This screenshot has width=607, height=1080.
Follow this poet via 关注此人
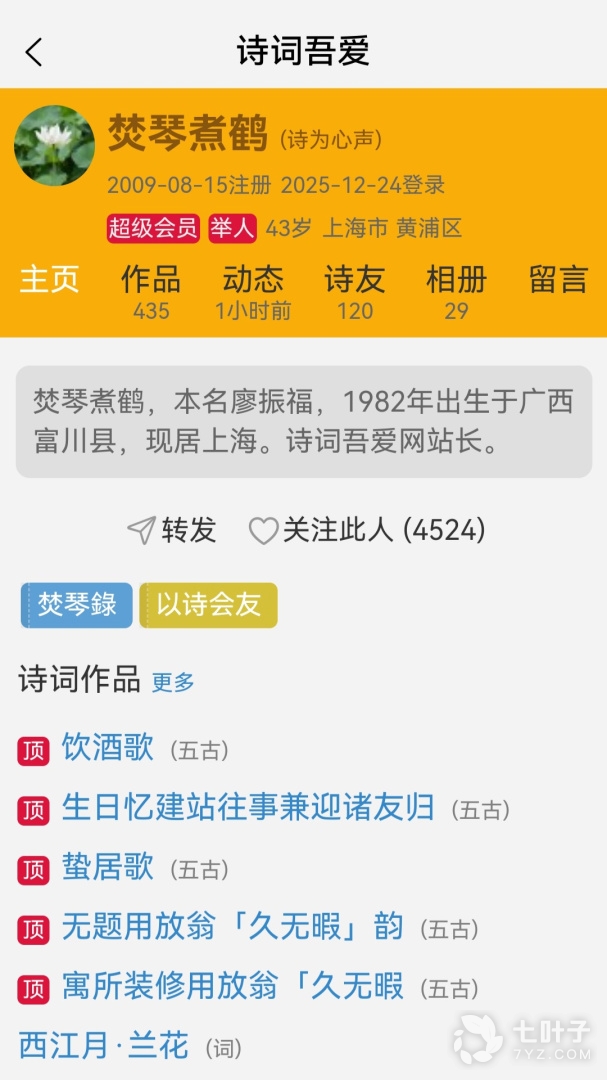click(x=367, y=530)
